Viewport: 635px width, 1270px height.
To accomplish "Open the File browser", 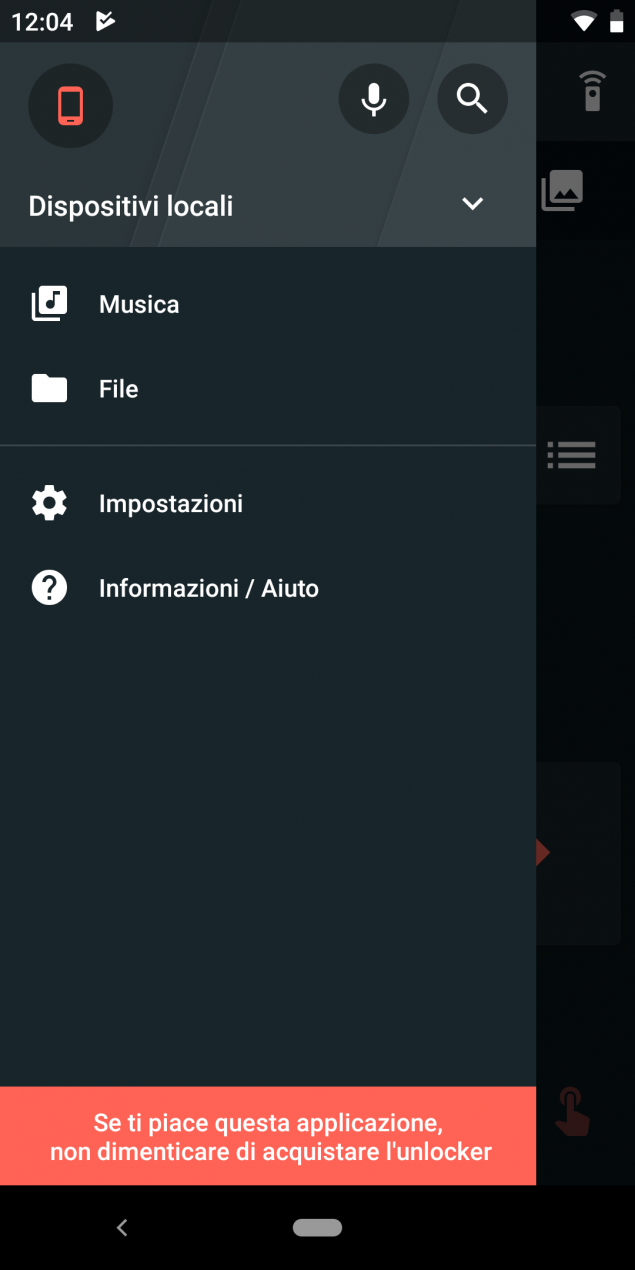I will click(268, 389).
